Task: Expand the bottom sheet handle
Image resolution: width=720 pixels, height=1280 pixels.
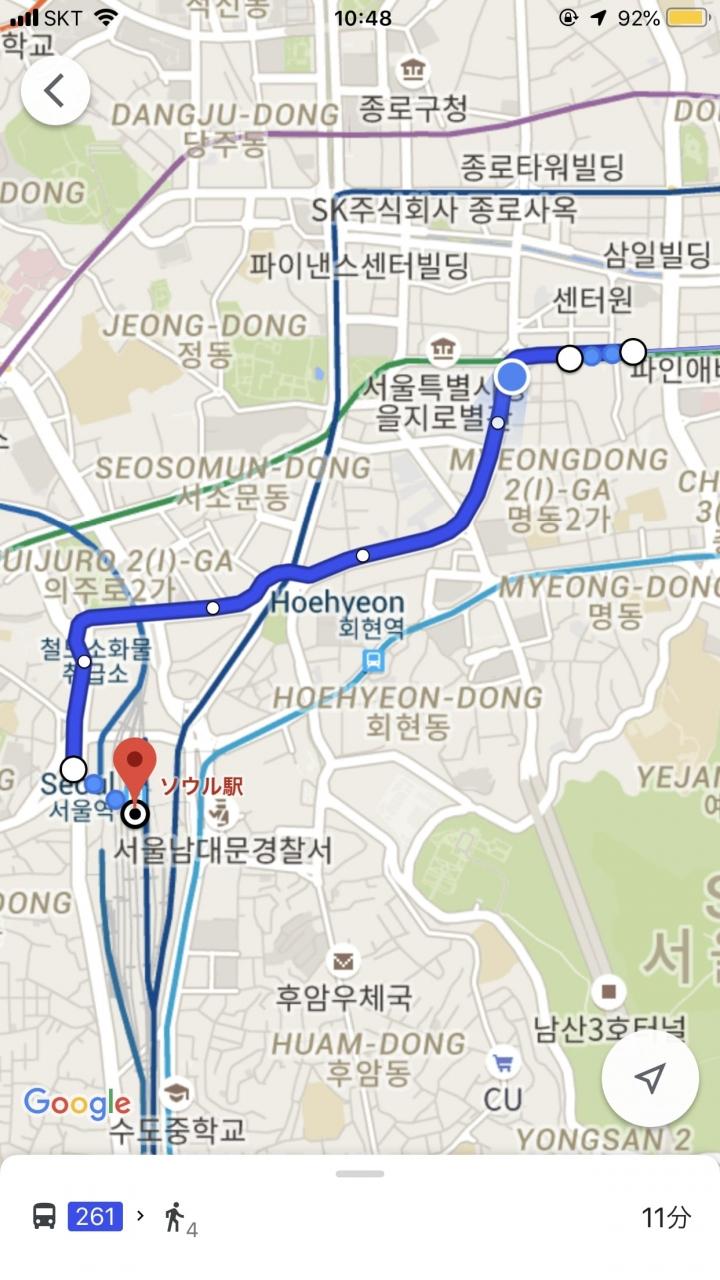Action: tap(360, 1173)
